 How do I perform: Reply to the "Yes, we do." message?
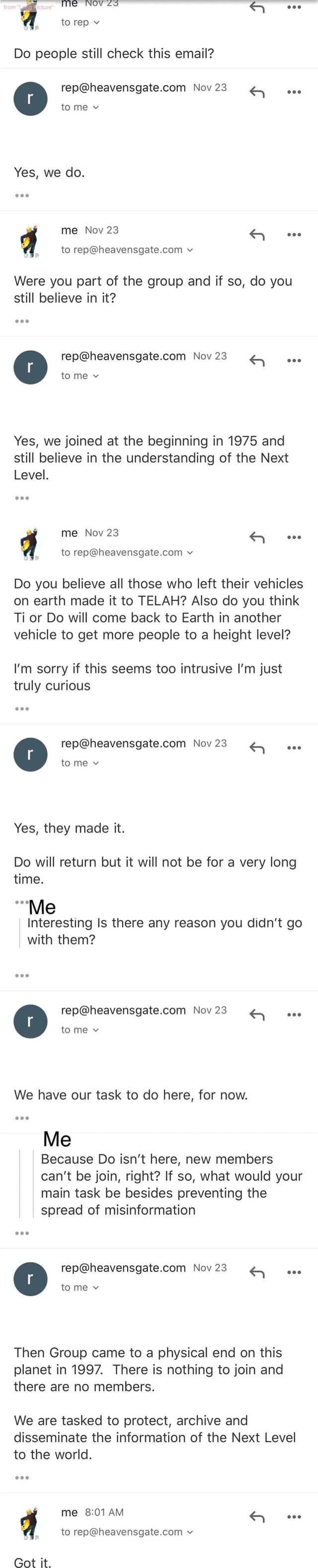point(257,93)
